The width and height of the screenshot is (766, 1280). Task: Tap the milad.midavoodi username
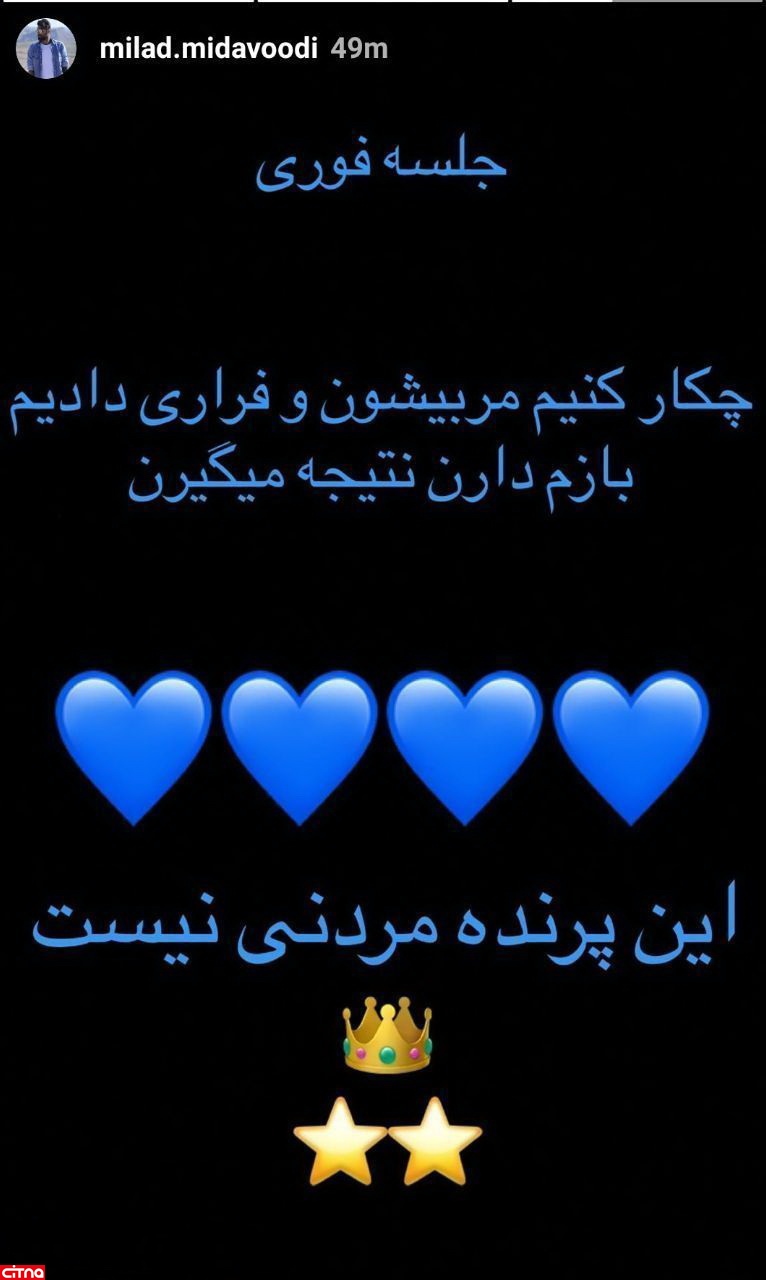[x=208, y=49]
